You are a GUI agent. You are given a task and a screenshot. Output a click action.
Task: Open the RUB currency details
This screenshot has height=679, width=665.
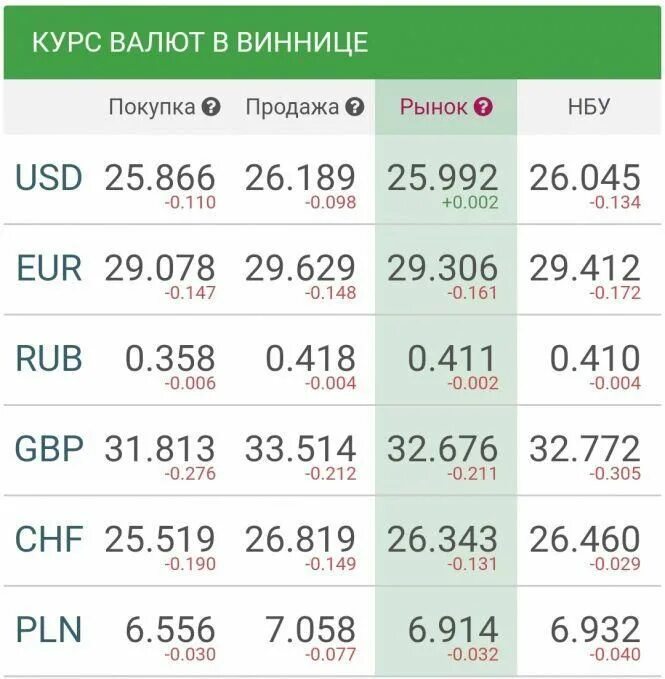click(x=48, y=359)
